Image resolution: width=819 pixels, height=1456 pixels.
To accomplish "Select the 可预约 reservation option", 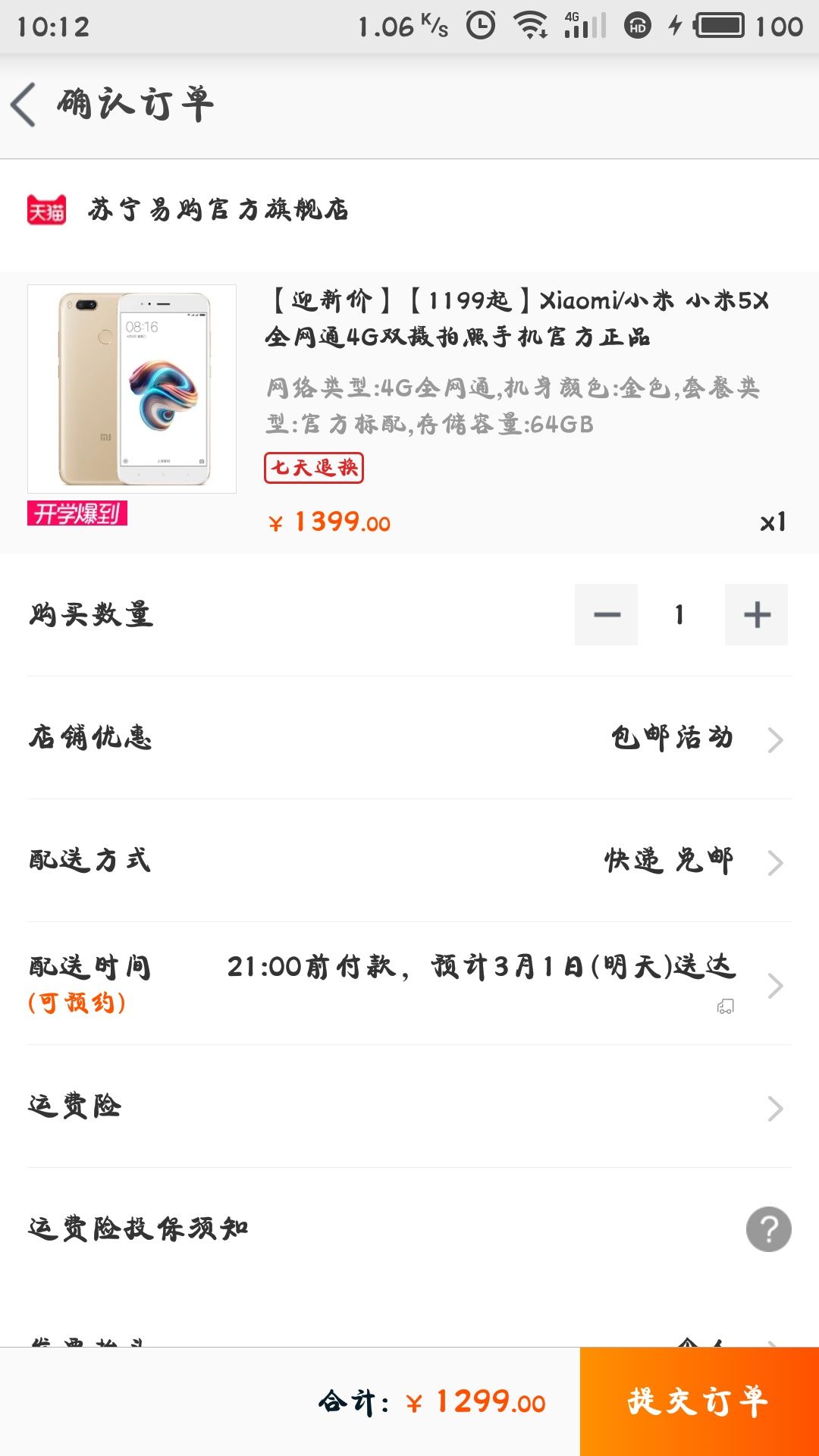I will [x=76, y=1003].
